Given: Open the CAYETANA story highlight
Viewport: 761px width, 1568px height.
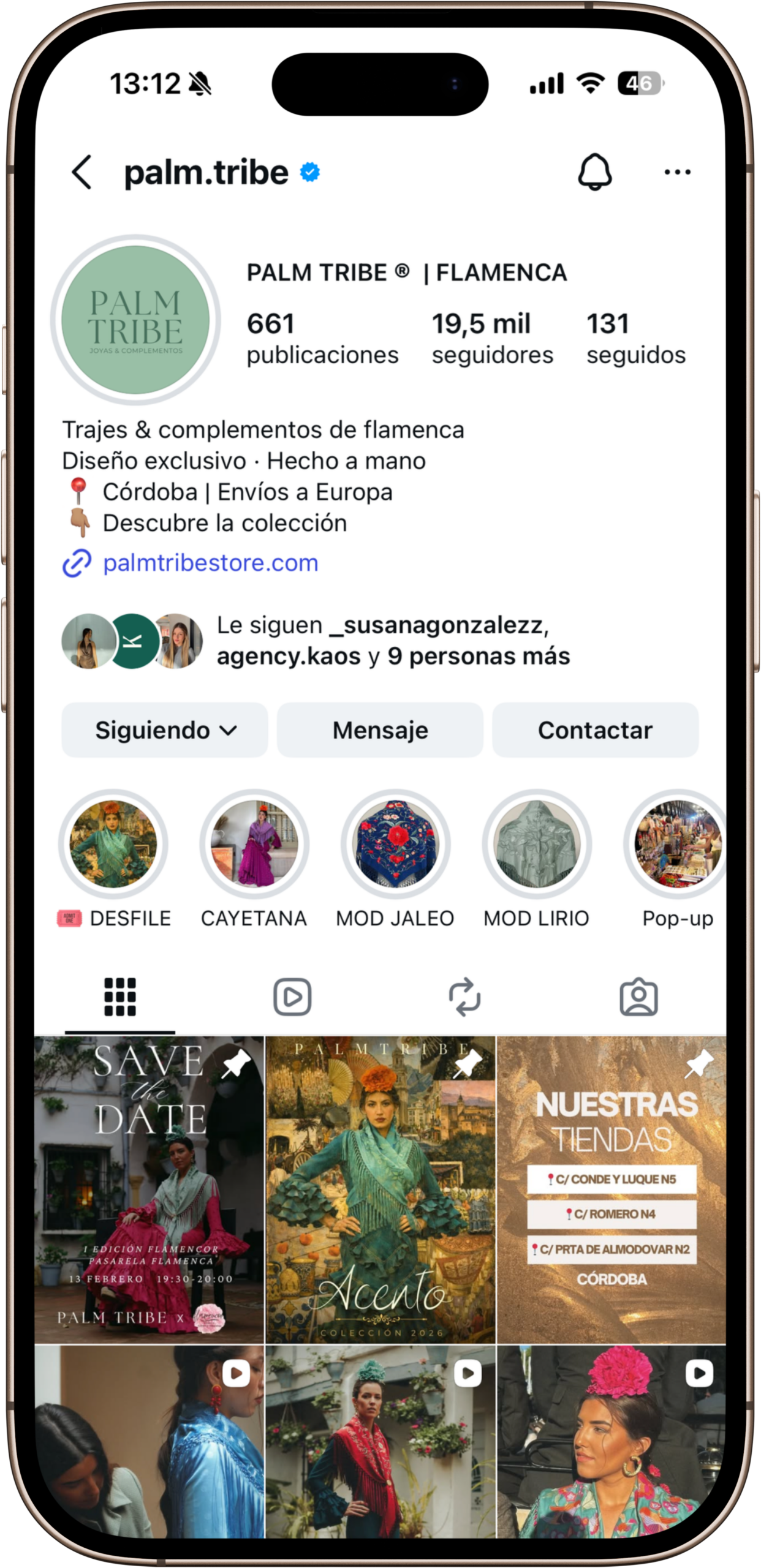Looking at the screenshot, I should [254, 844].
